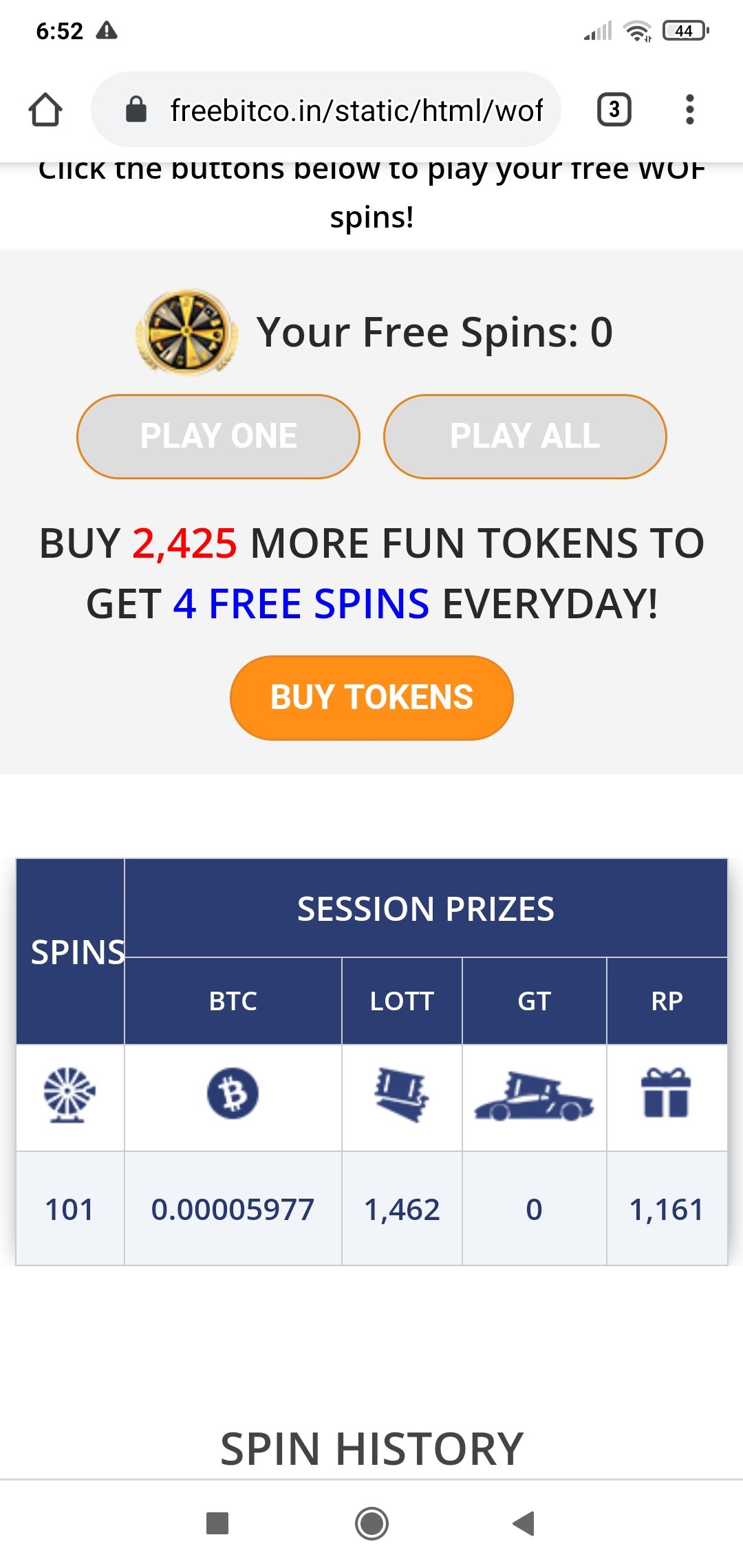Tap the address bar URL field
Viewport: 743px width, 1568px height.
point(358,109)
